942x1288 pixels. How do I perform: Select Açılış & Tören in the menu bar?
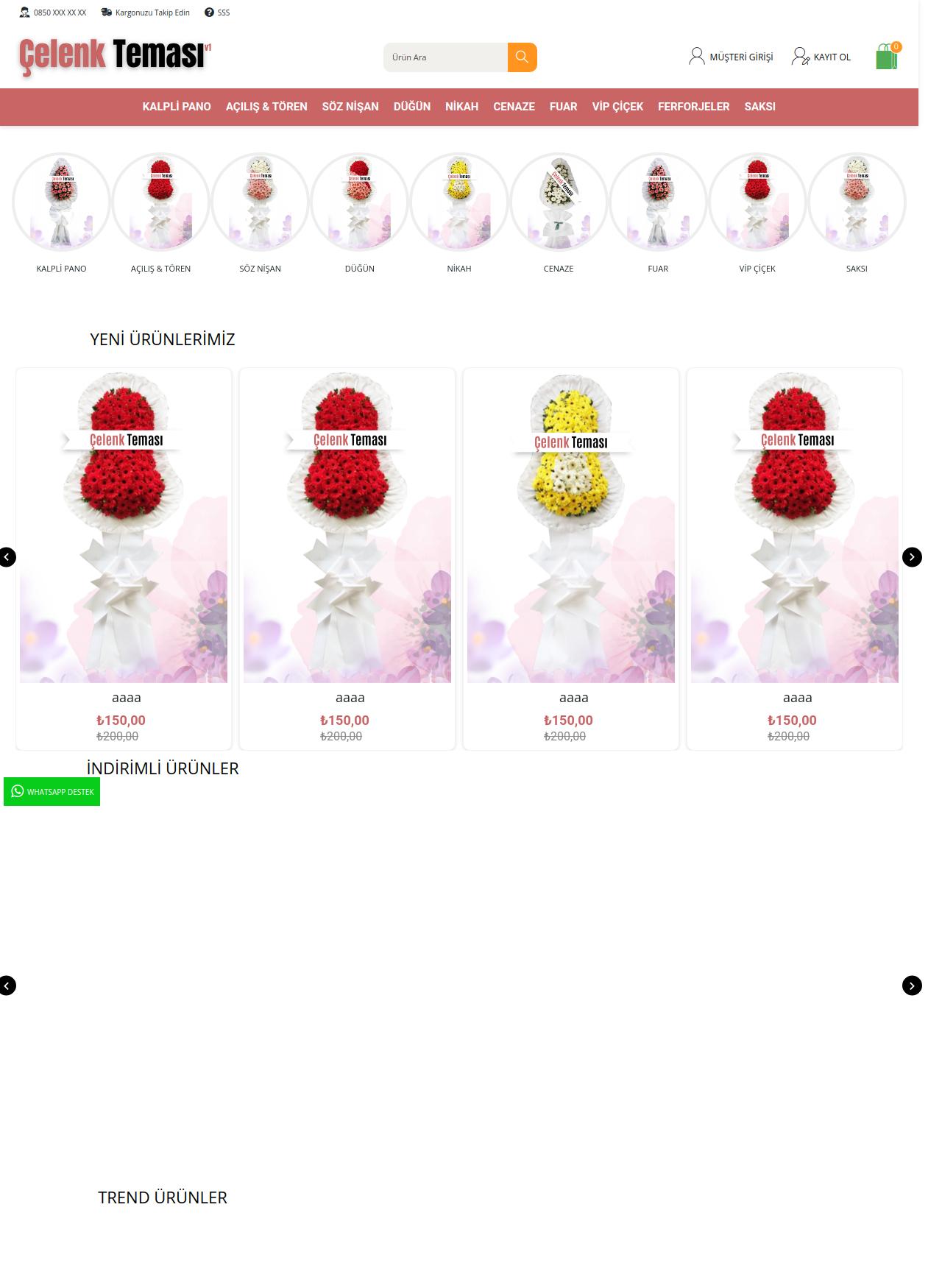(x=266, y=107)
